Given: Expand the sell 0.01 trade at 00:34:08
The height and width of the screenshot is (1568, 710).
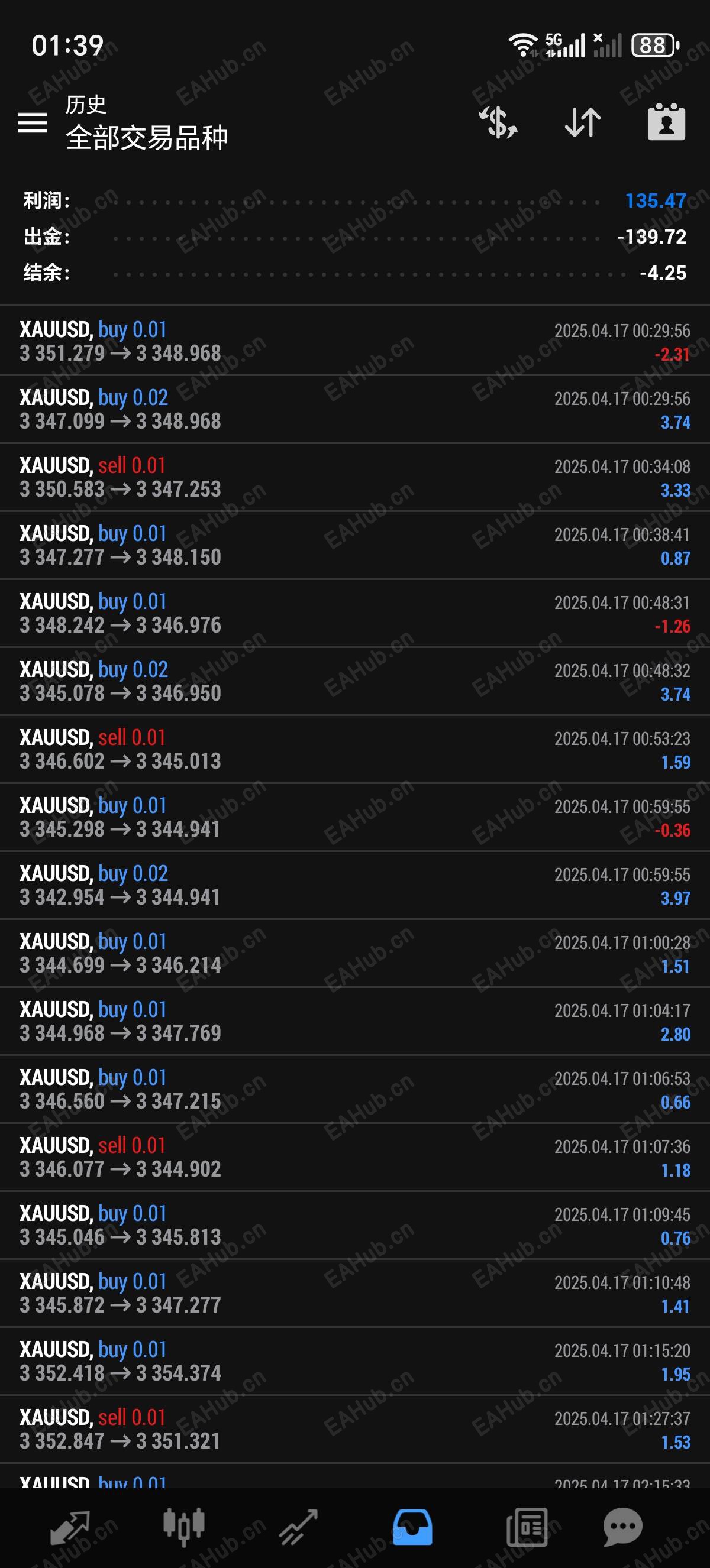Looking at the screenshot, I should 355,477.
